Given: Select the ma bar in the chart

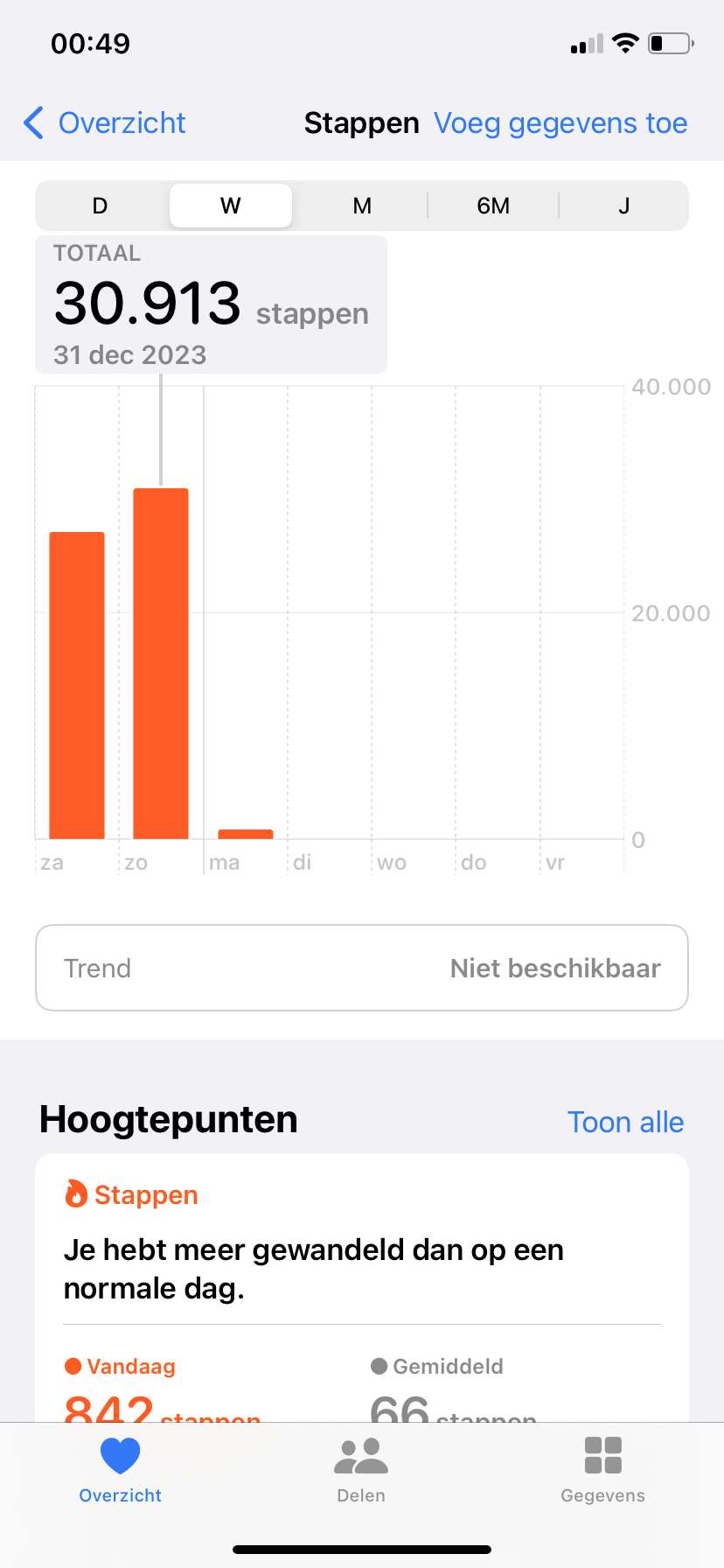Looking at the screenshot, I should (246, 834).
